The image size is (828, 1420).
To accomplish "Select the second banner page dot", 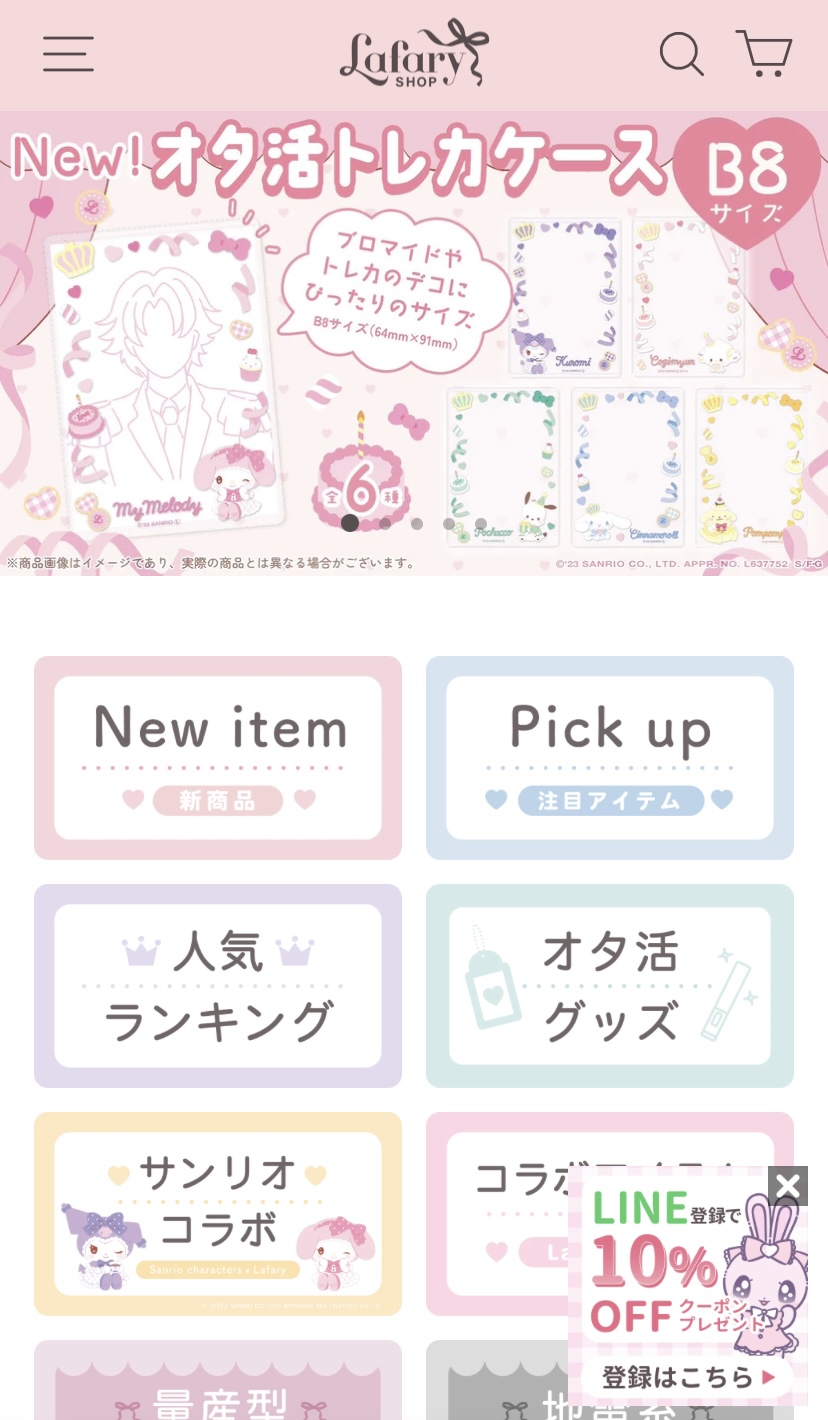I will [384, 523].
